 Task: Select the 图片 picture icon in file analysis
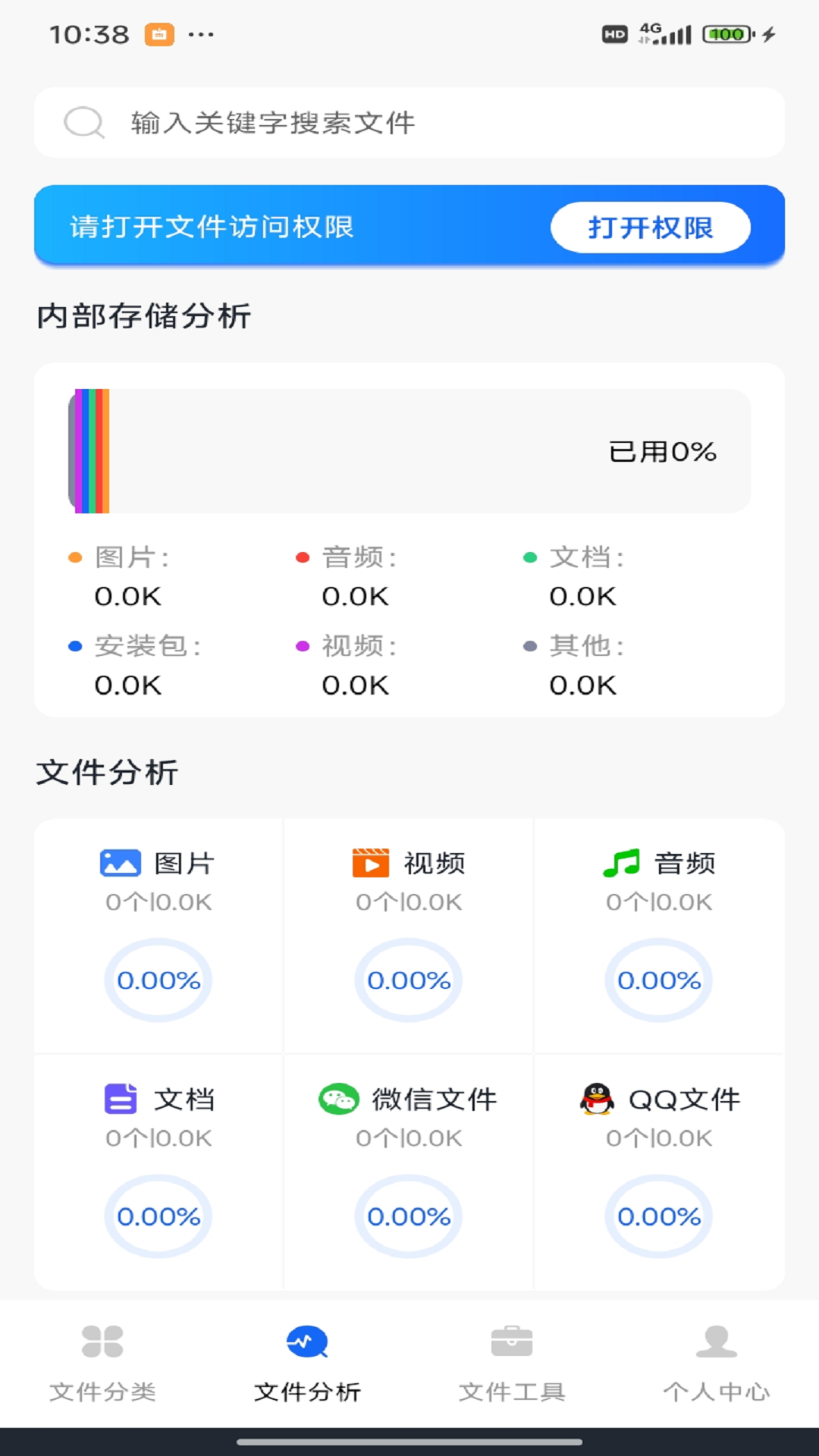tap(120, 861)
